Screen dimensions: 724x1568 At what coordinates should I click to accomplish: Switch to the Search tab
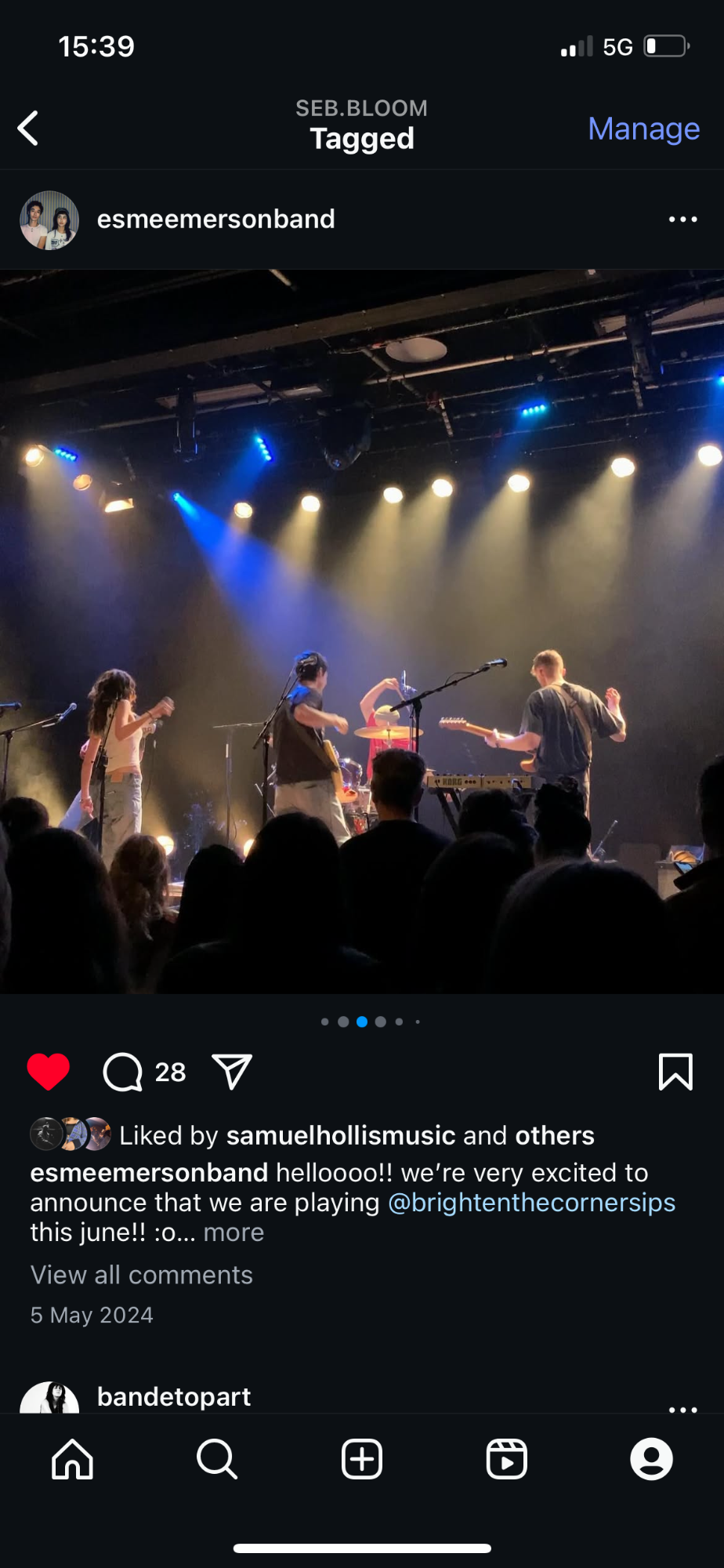tap(217, 1459)
